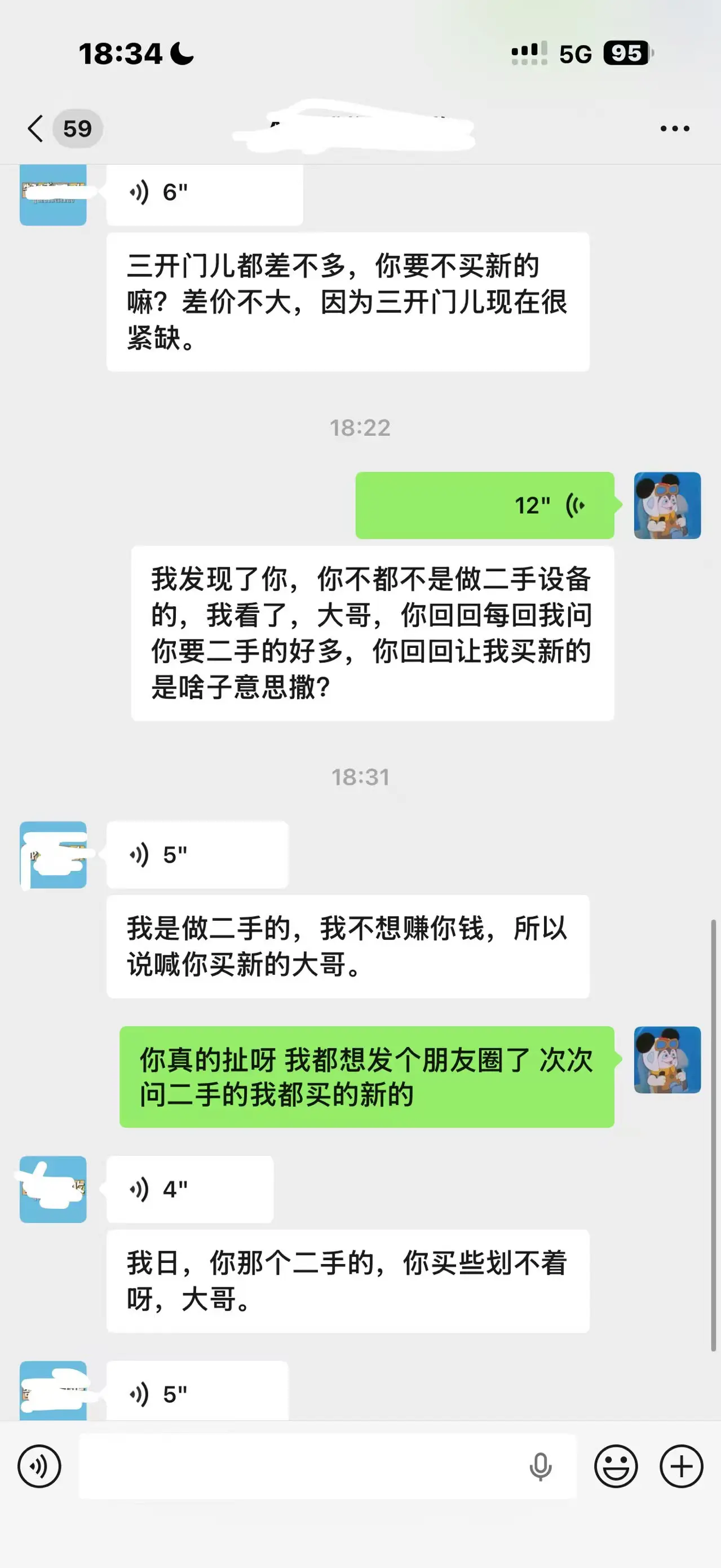
Task: Play the 6-second voice message at the top
Action: tap(204, 193)
